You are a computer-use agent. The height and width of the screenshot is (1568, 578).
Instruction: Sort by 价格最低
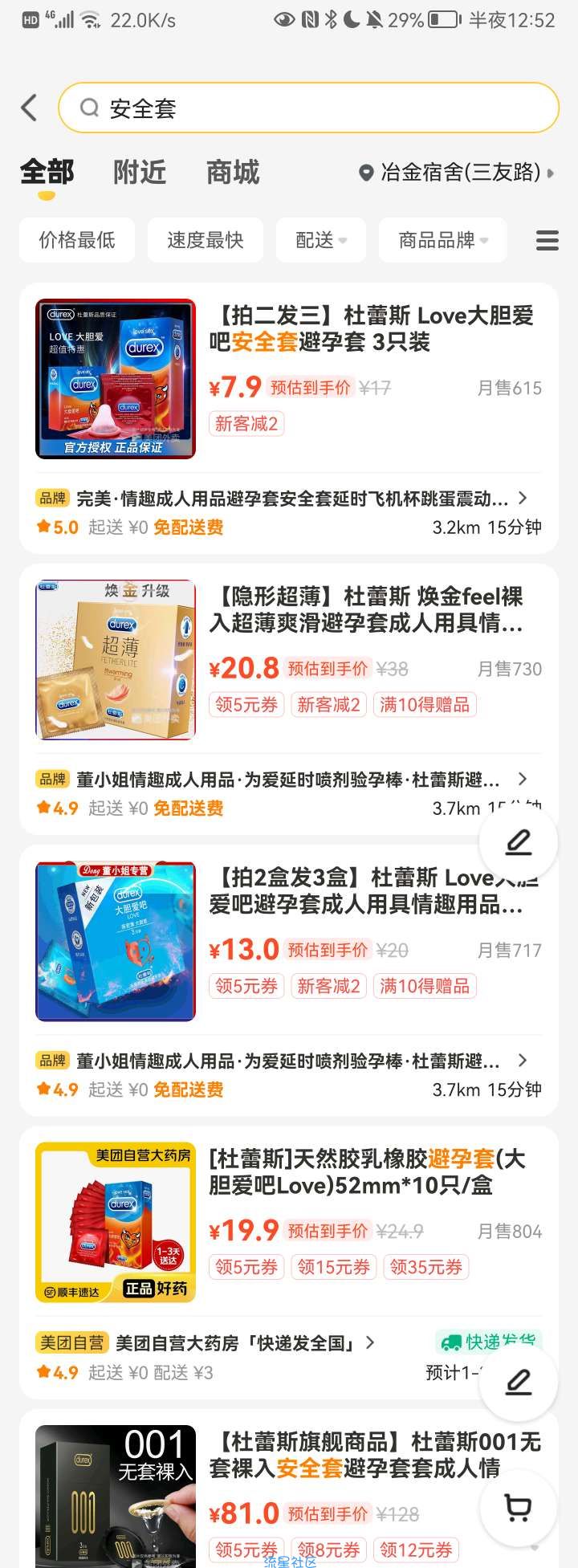coord(77,240)
